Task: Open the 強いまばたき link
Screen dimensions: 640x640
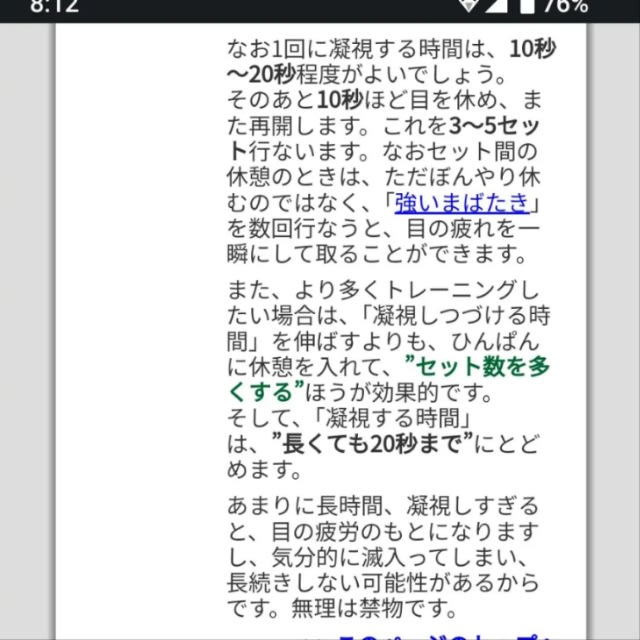Action: (461, 203)
